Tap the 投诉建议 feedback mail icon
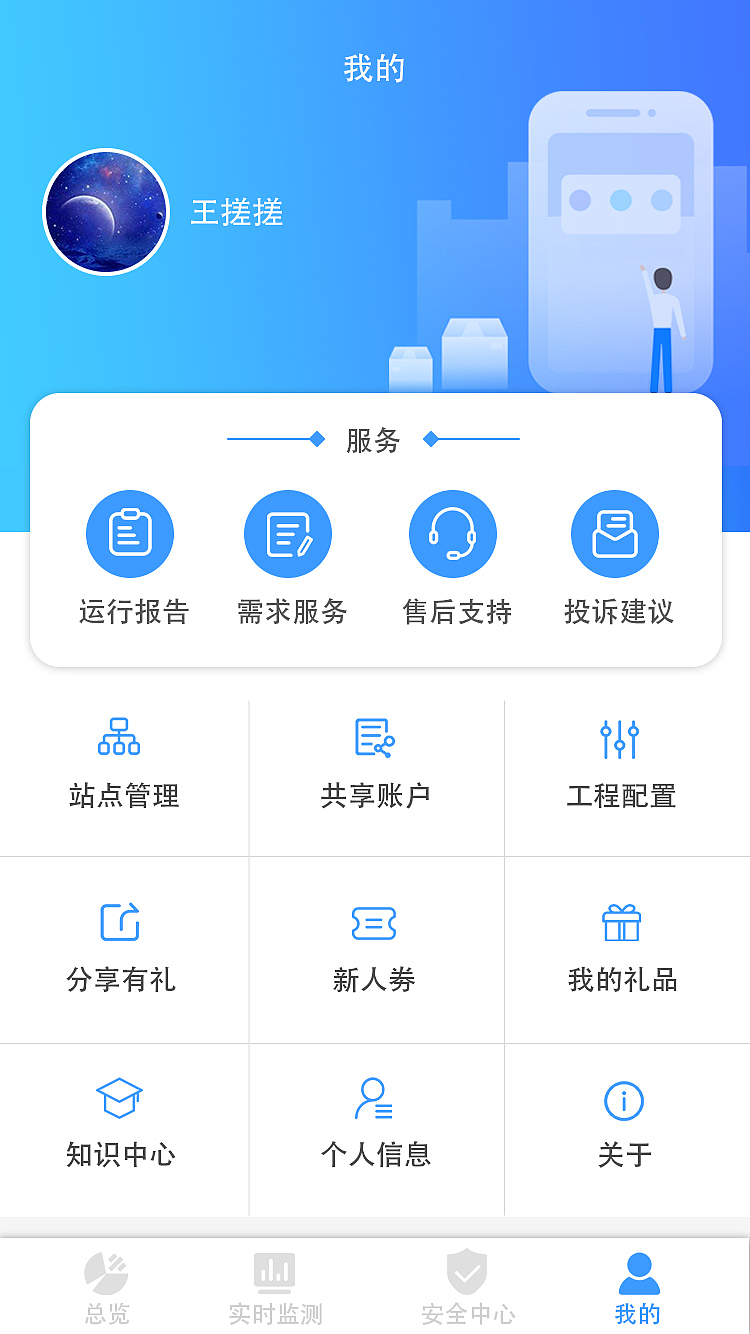The image size is (750, 1334). click(615, 533)
